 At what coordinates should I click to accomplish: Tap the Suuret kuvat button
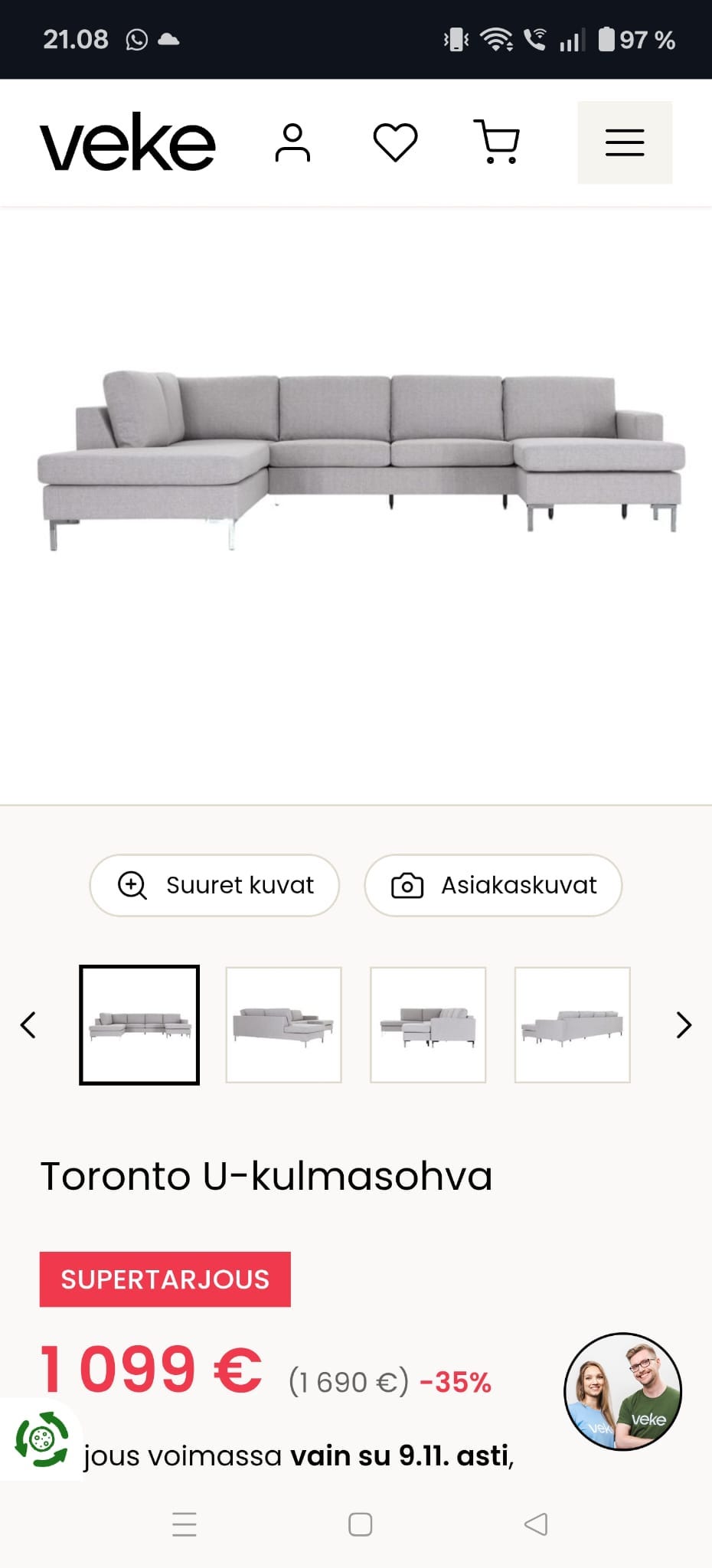[214, 885]
